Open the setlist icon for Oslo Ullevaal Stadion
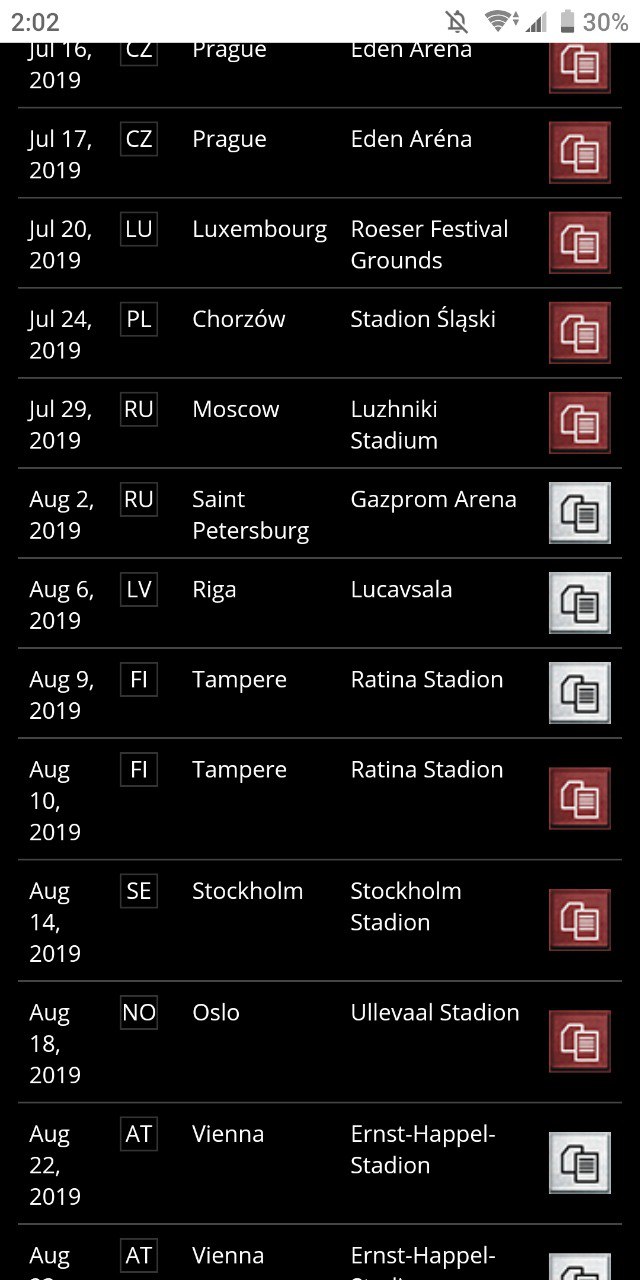The height and width of the screenshot is (1280, 640). click(x=580, y=1041)
